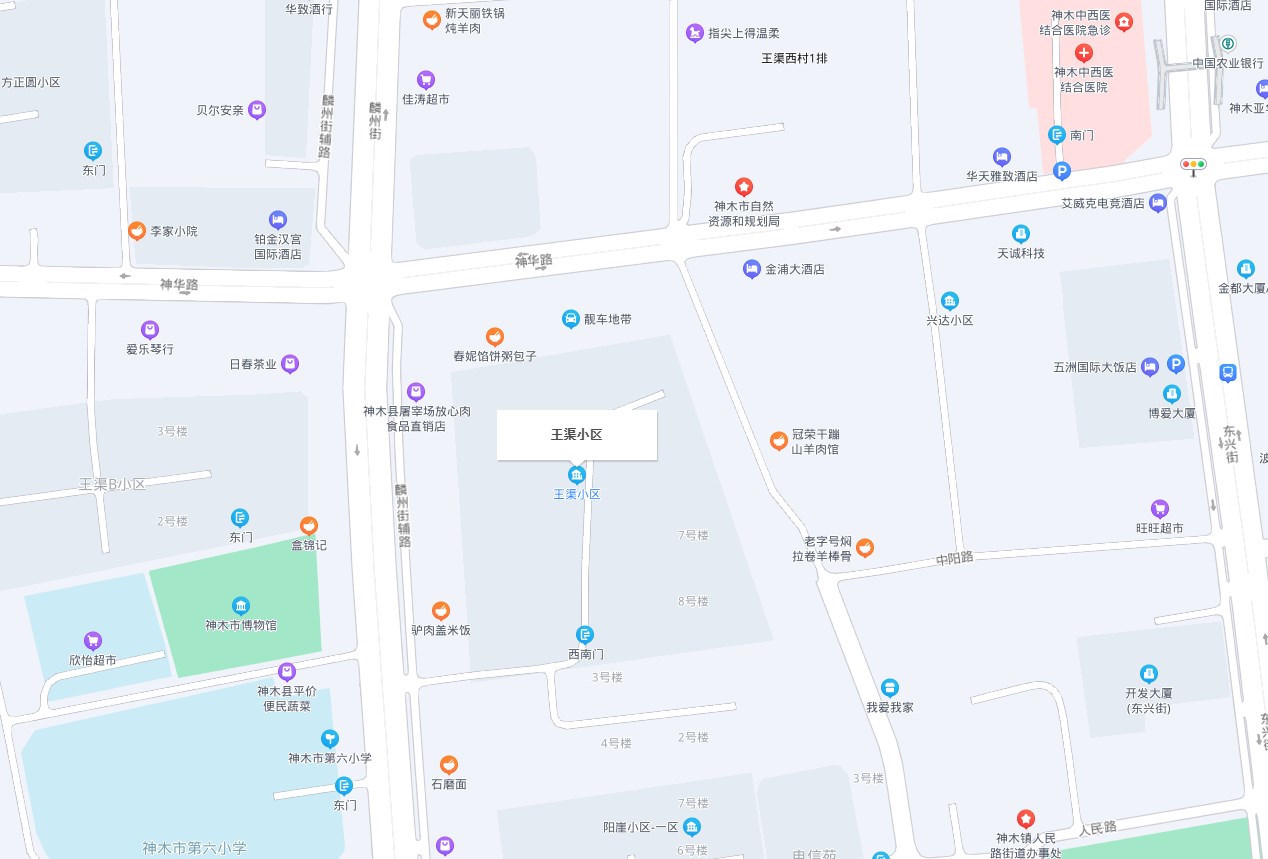Tap the 靓车地带 car service marker
1268x859 pixels.
(x=570, y=319)
